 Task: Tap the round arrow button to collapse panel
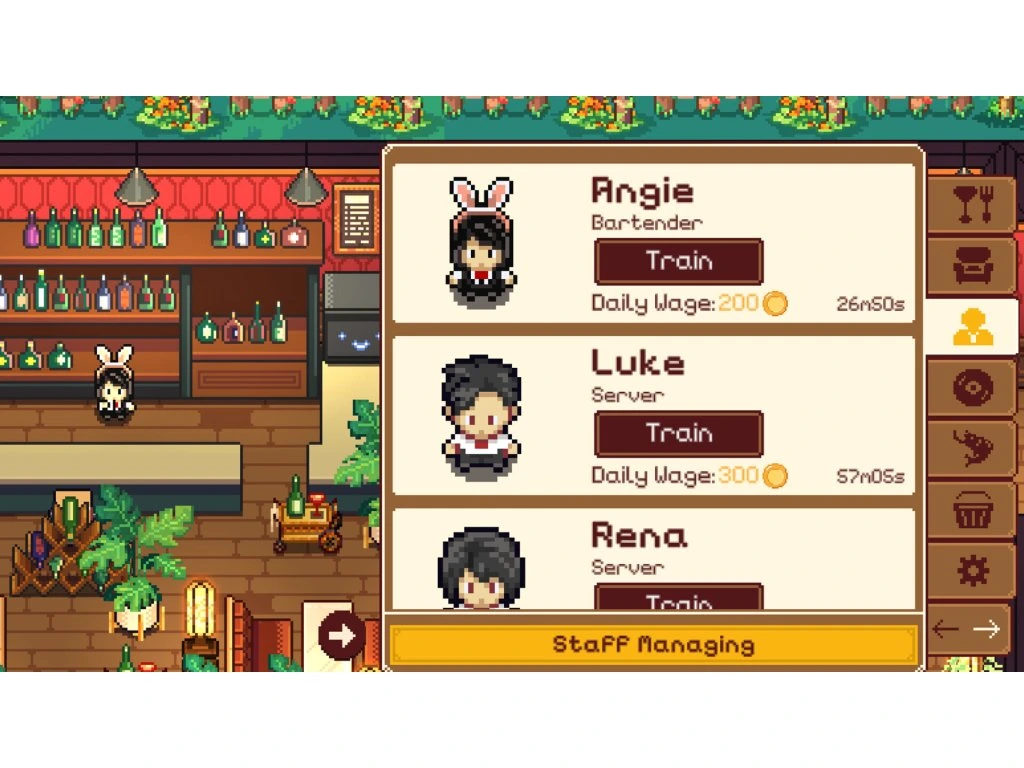pyautogui.click(x=342, y=635)
